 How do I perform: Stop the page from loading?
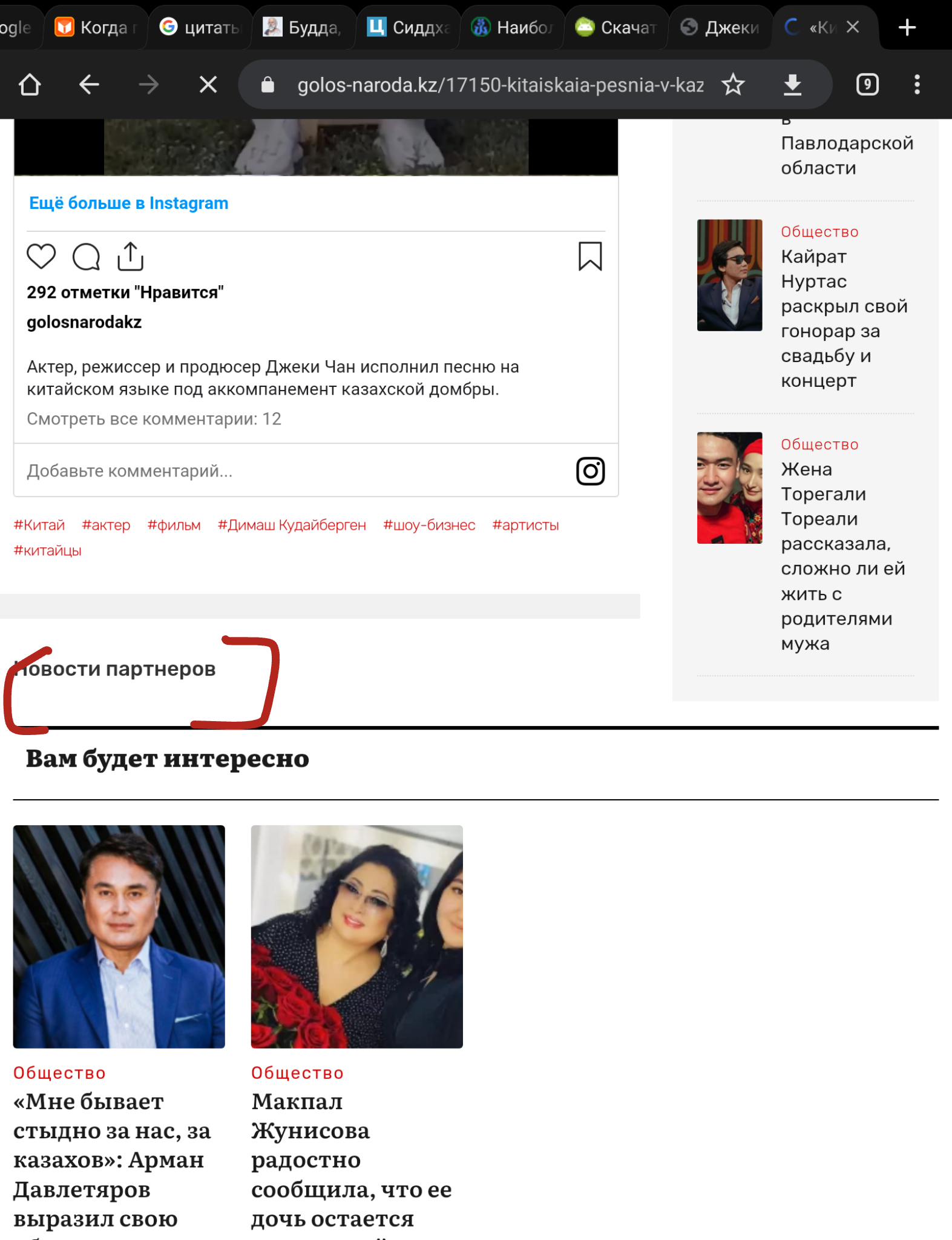point(208,85)
